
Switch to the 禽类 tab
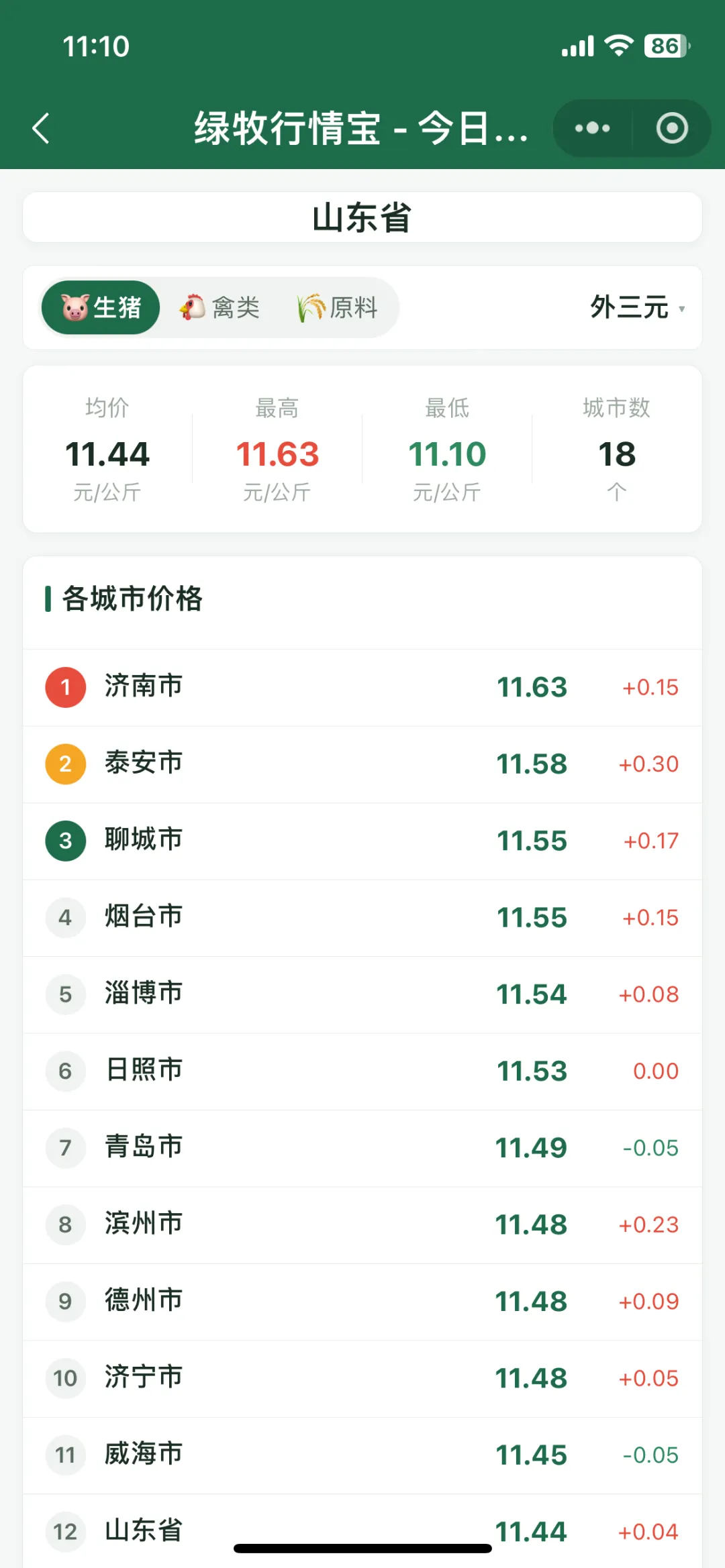[220, 307]
